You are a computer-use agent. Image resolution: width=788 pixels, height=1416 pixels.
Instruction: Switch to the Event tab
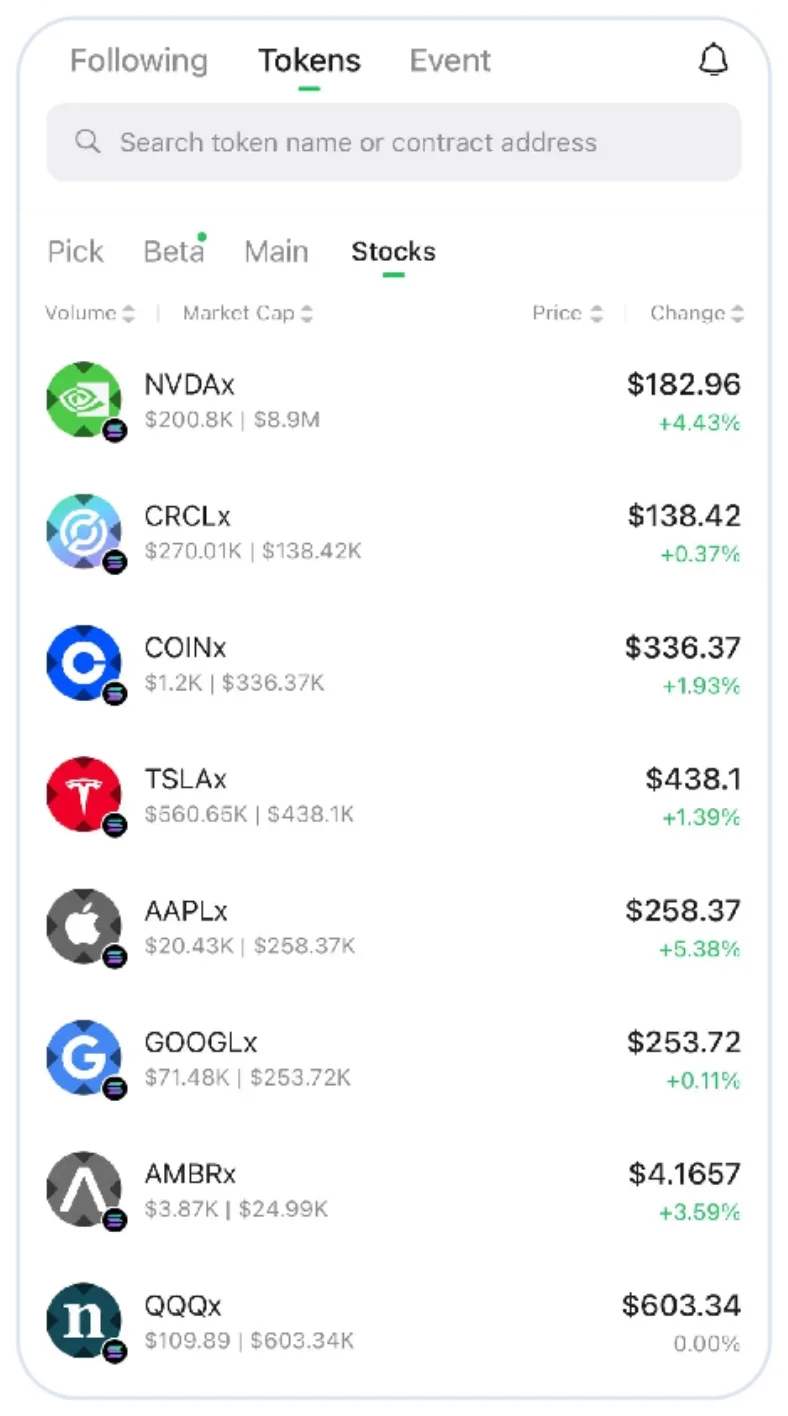[450, 61]
